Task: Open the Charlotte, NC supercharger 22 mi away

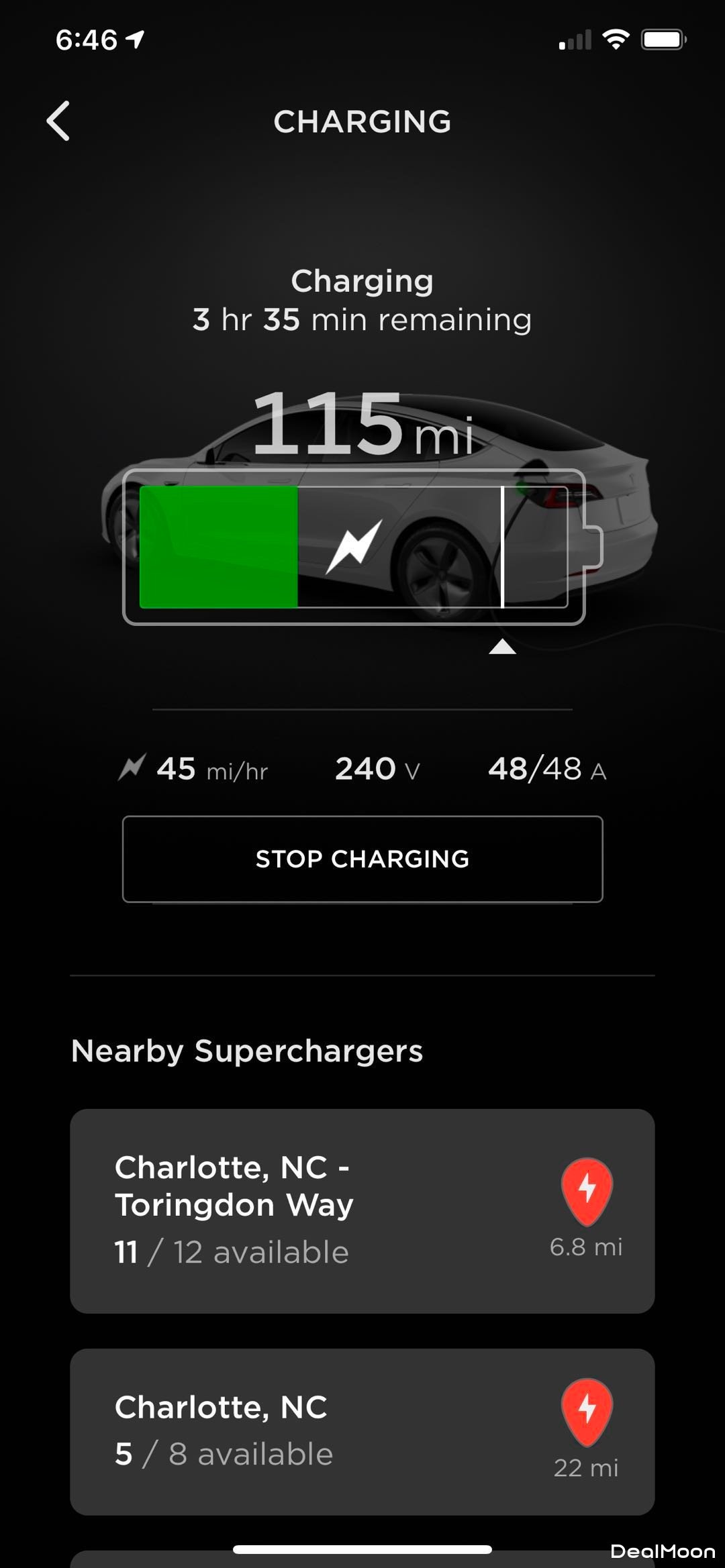Action: pyautogui.click(x=362, y=1431)
